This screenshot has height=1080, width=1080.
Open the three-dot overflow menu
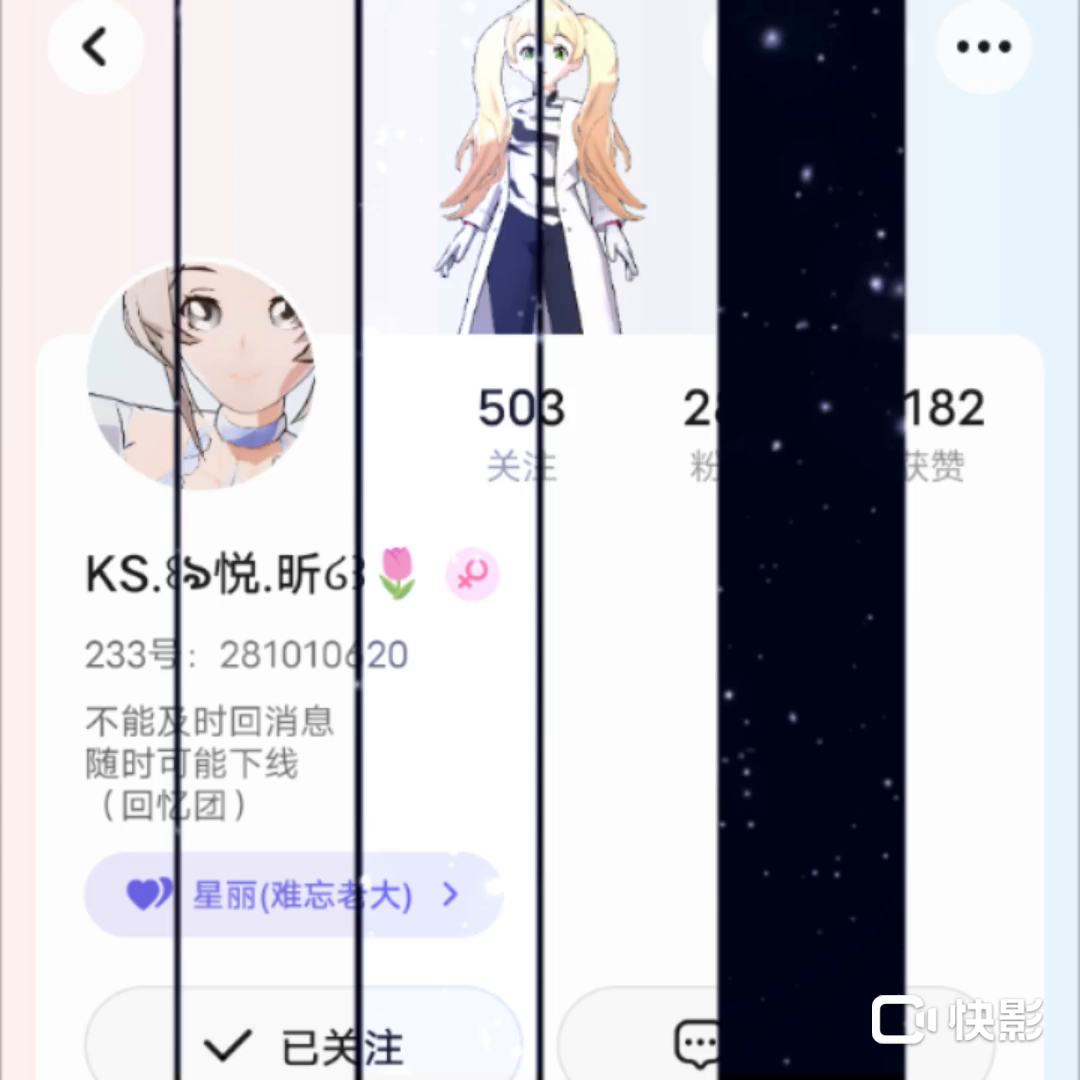pos(983,47)
